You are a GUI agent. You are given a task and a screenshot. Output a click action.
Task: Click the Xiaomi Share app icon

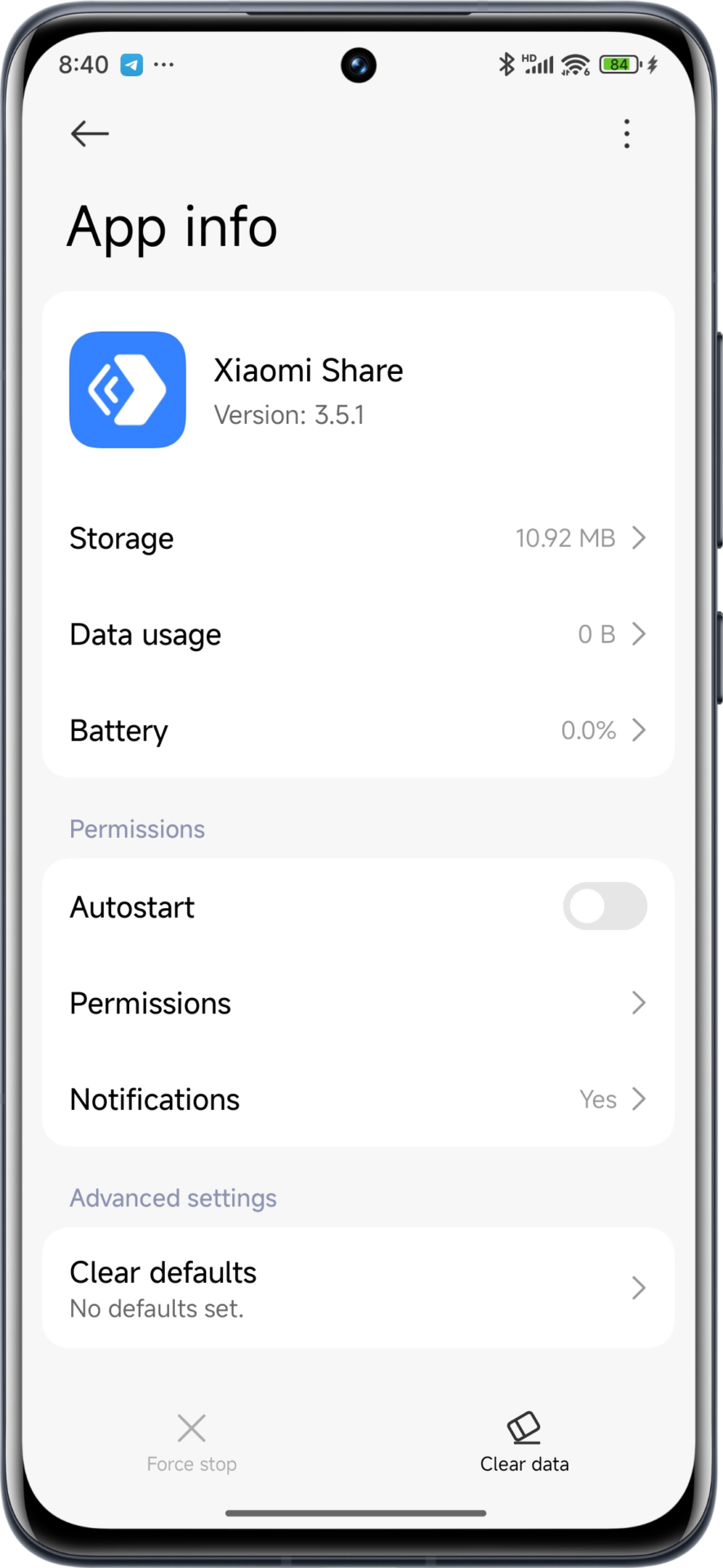127,390
